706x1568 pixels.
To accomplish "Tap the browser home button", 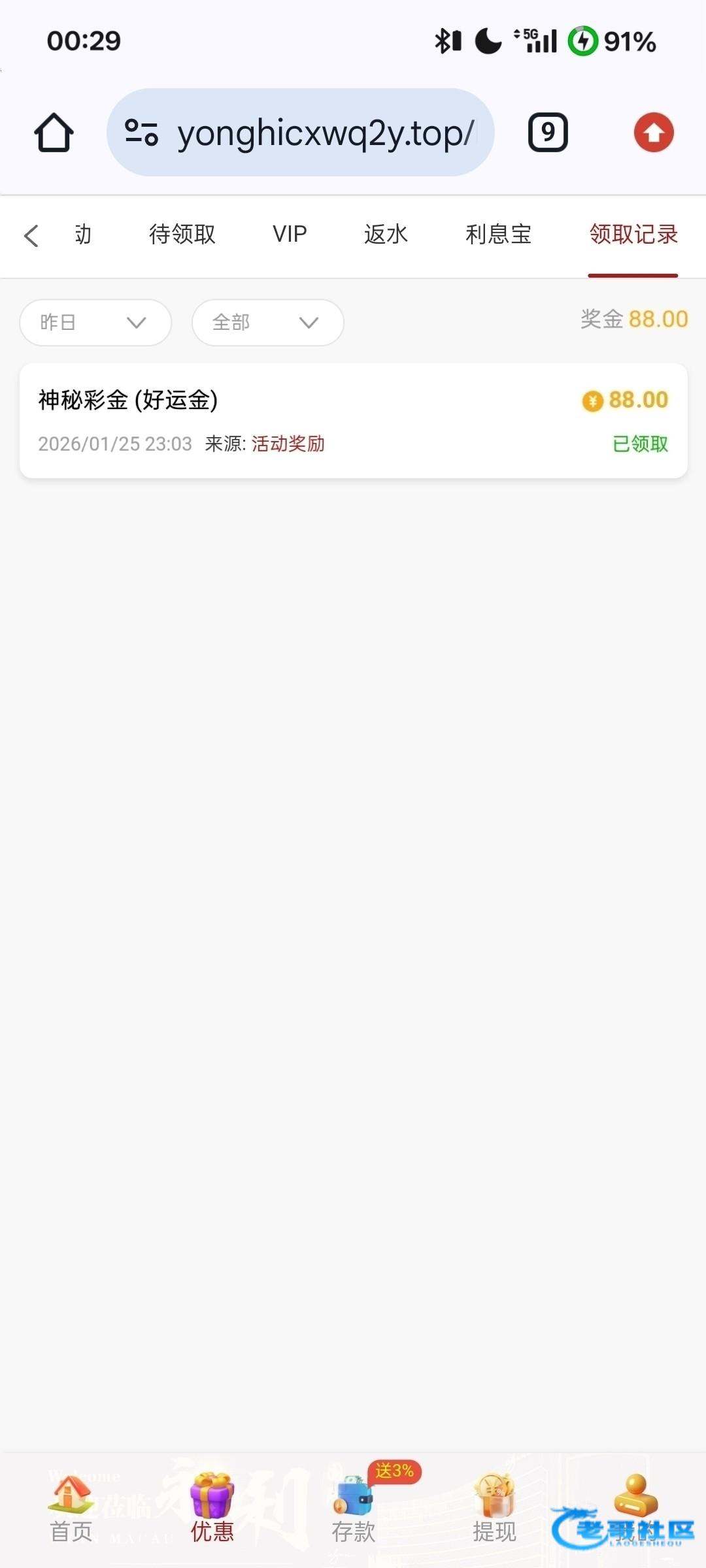I will click(54, 133).
